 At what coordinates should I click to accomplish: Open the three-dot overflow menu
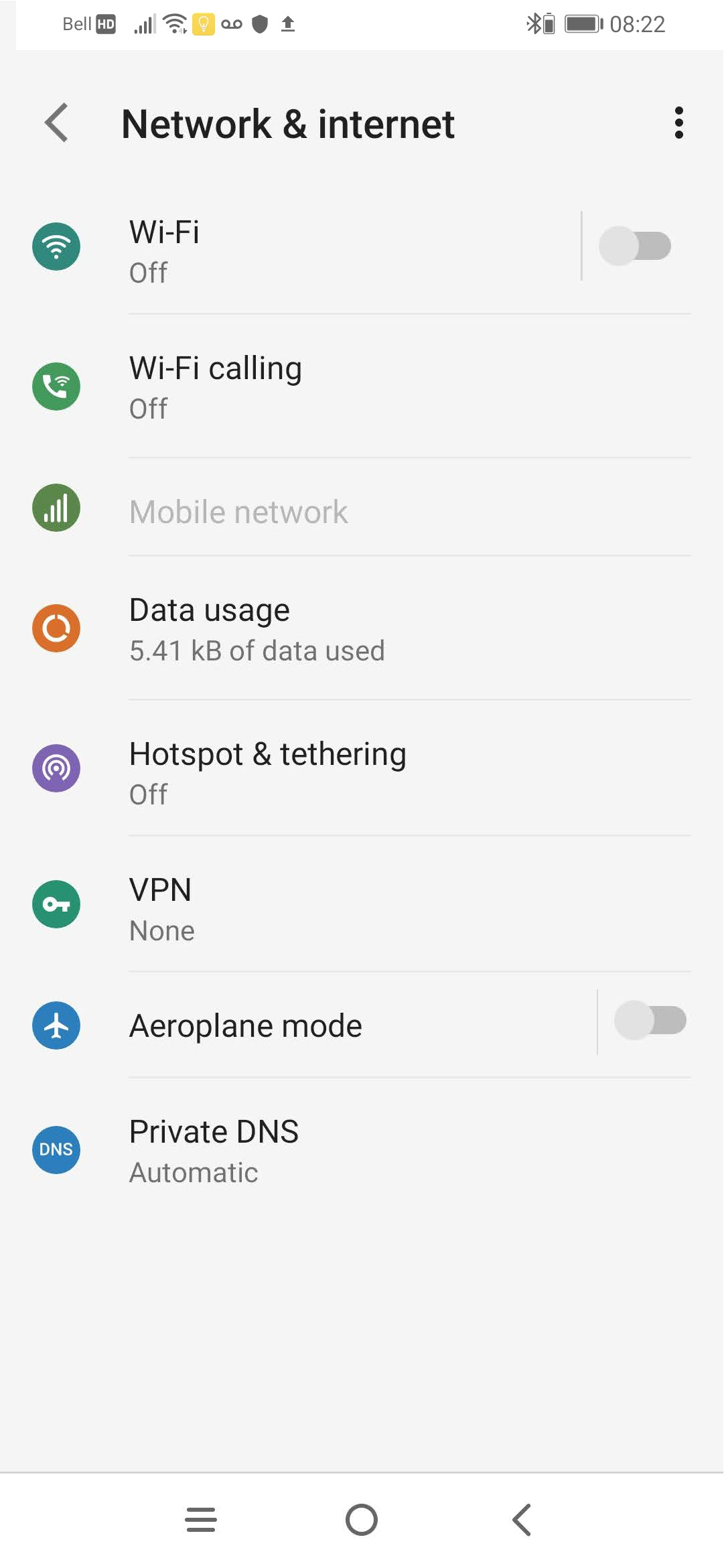678,123
